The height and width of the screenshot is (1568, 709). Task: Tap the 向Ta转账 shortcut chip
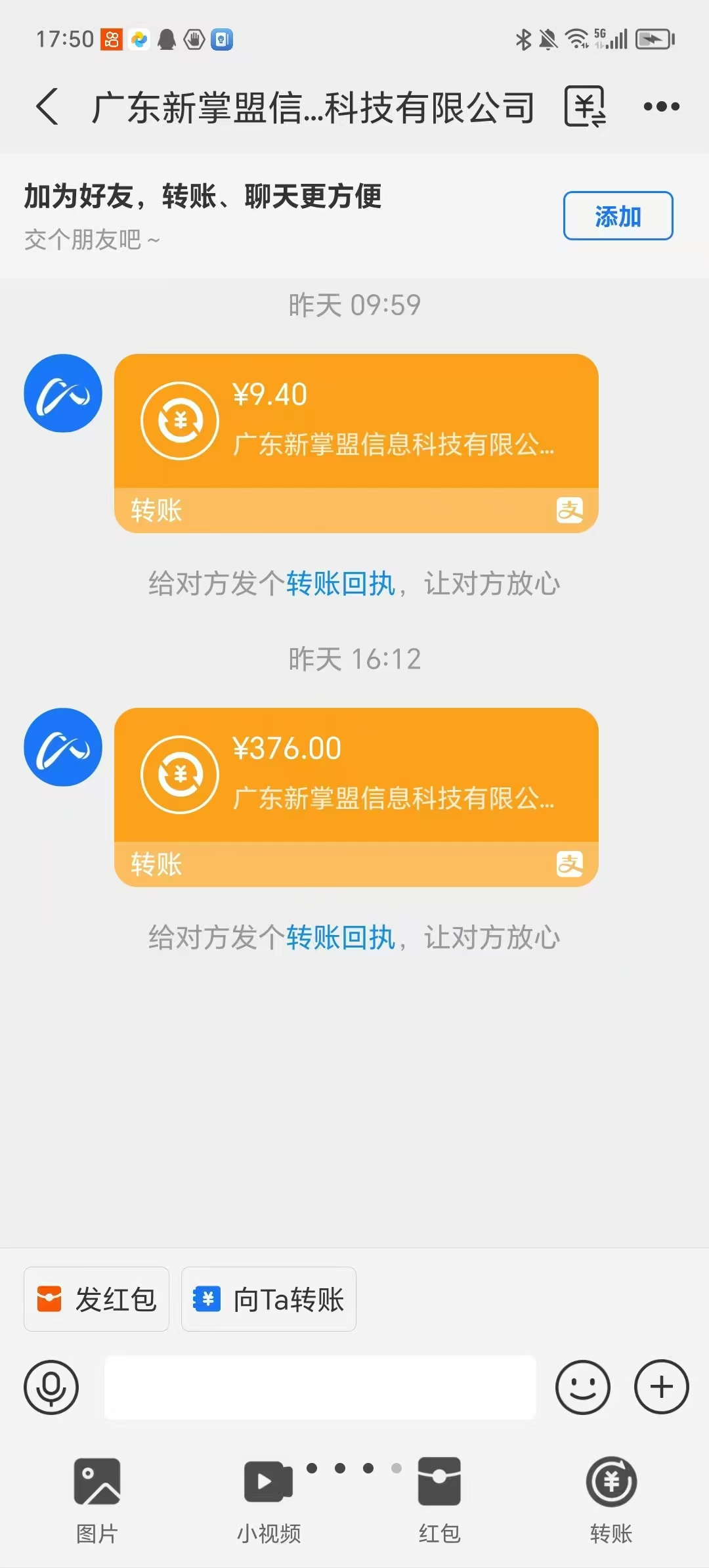coord(269,1299)
